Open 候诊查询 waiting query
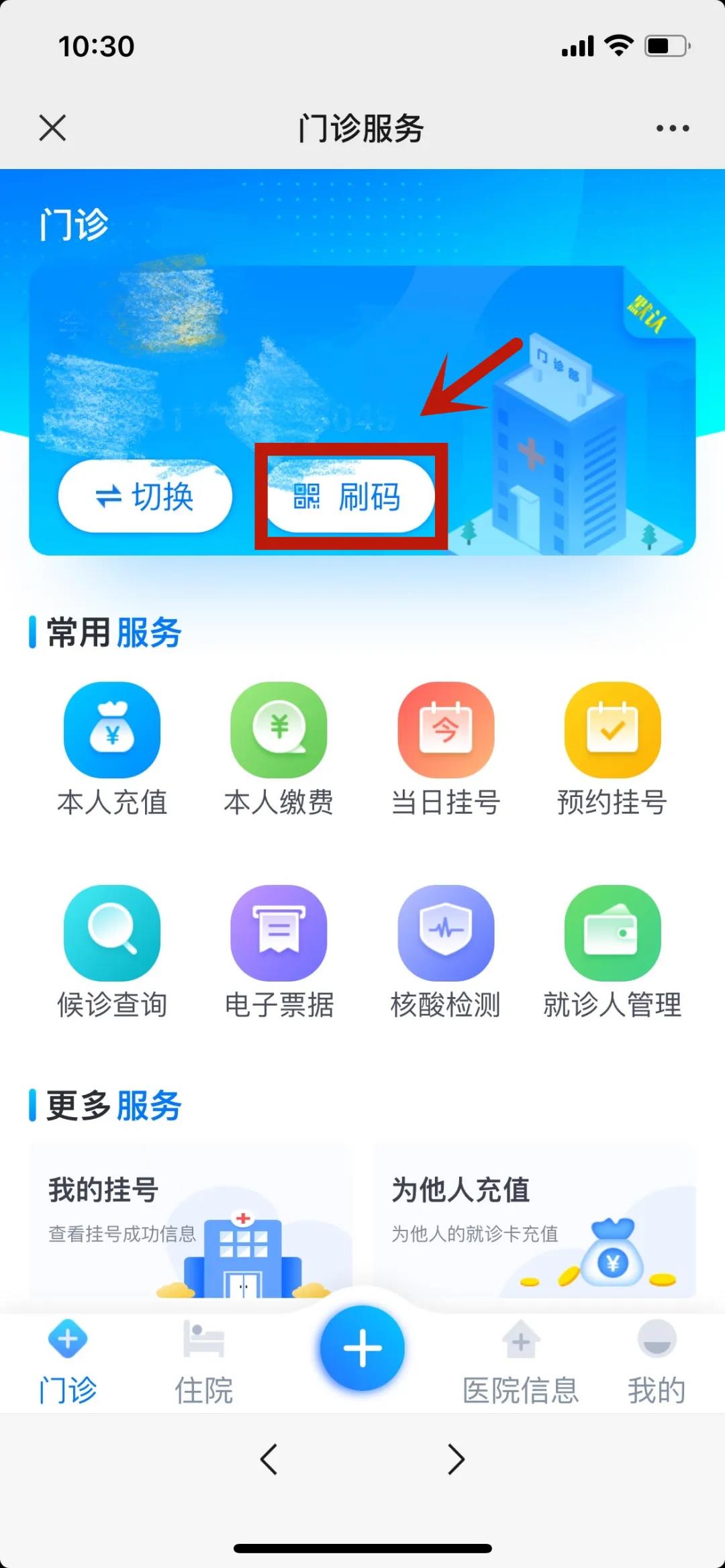Viewport: 725px width, 1568px height. [x=112, y=953]
